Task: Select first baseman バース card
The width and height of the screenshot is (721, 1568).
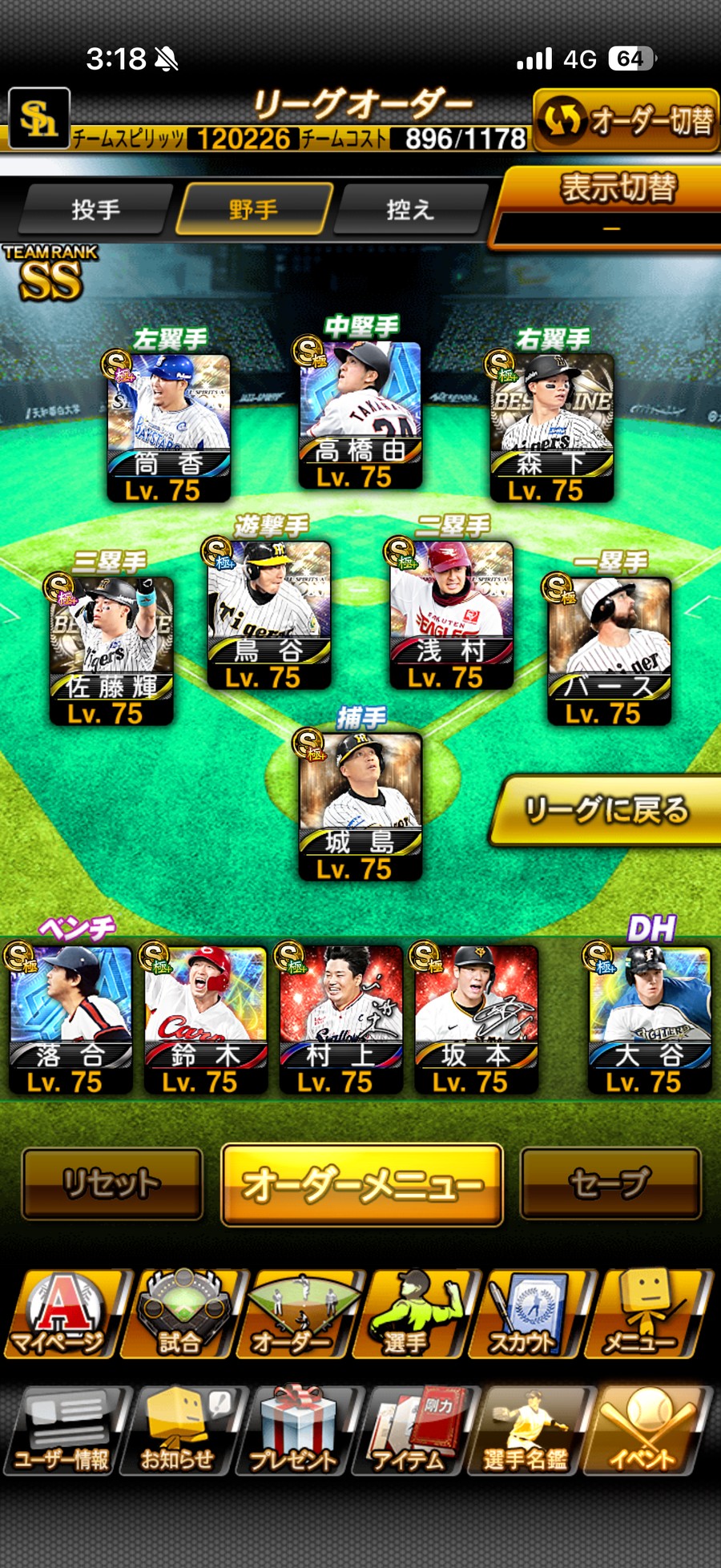Action: (x=609, y=651)
